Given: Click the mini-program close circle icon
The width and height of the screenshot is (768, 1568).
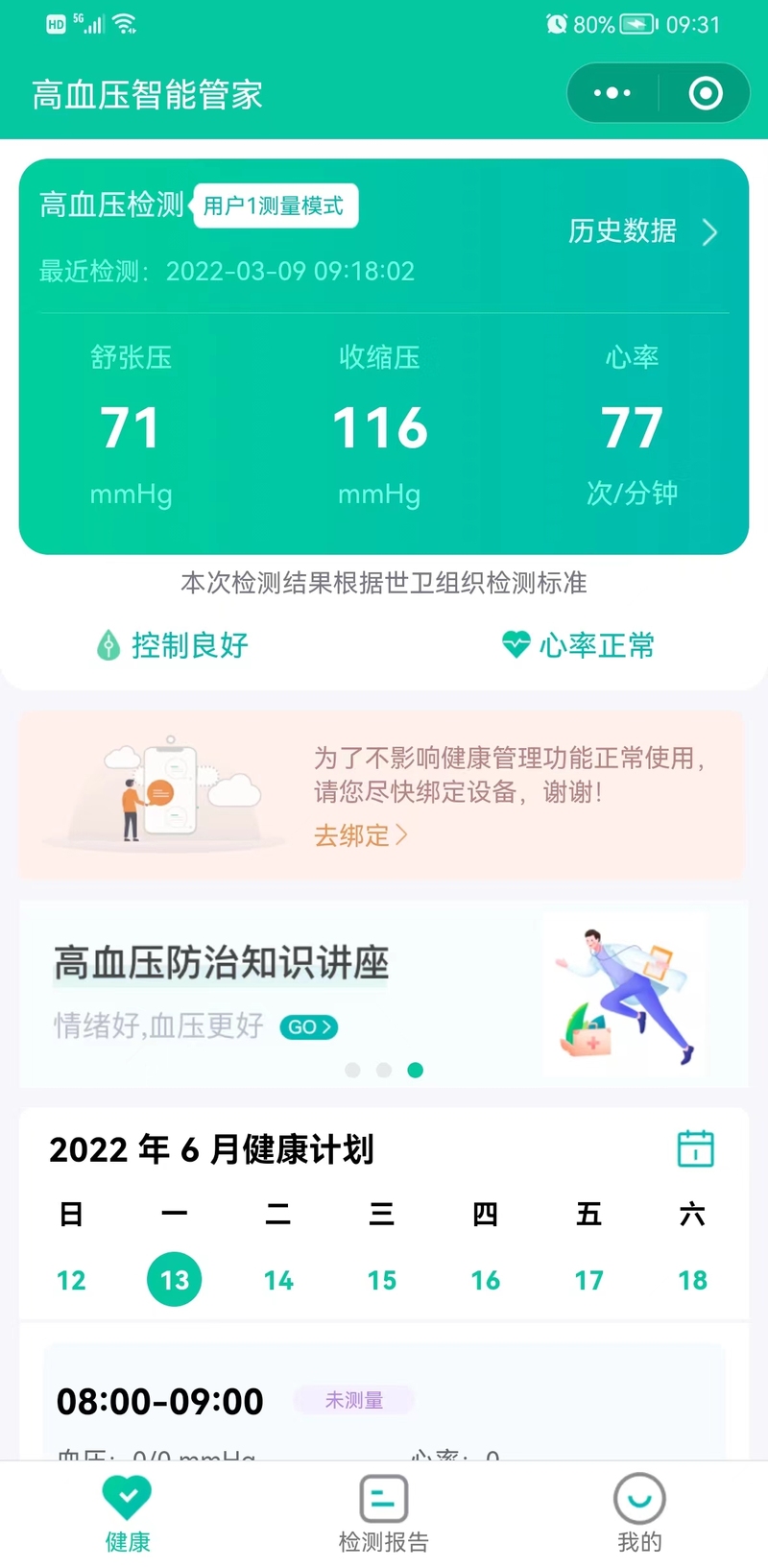Looking at the screenshot, I should [x=705, y=93].
